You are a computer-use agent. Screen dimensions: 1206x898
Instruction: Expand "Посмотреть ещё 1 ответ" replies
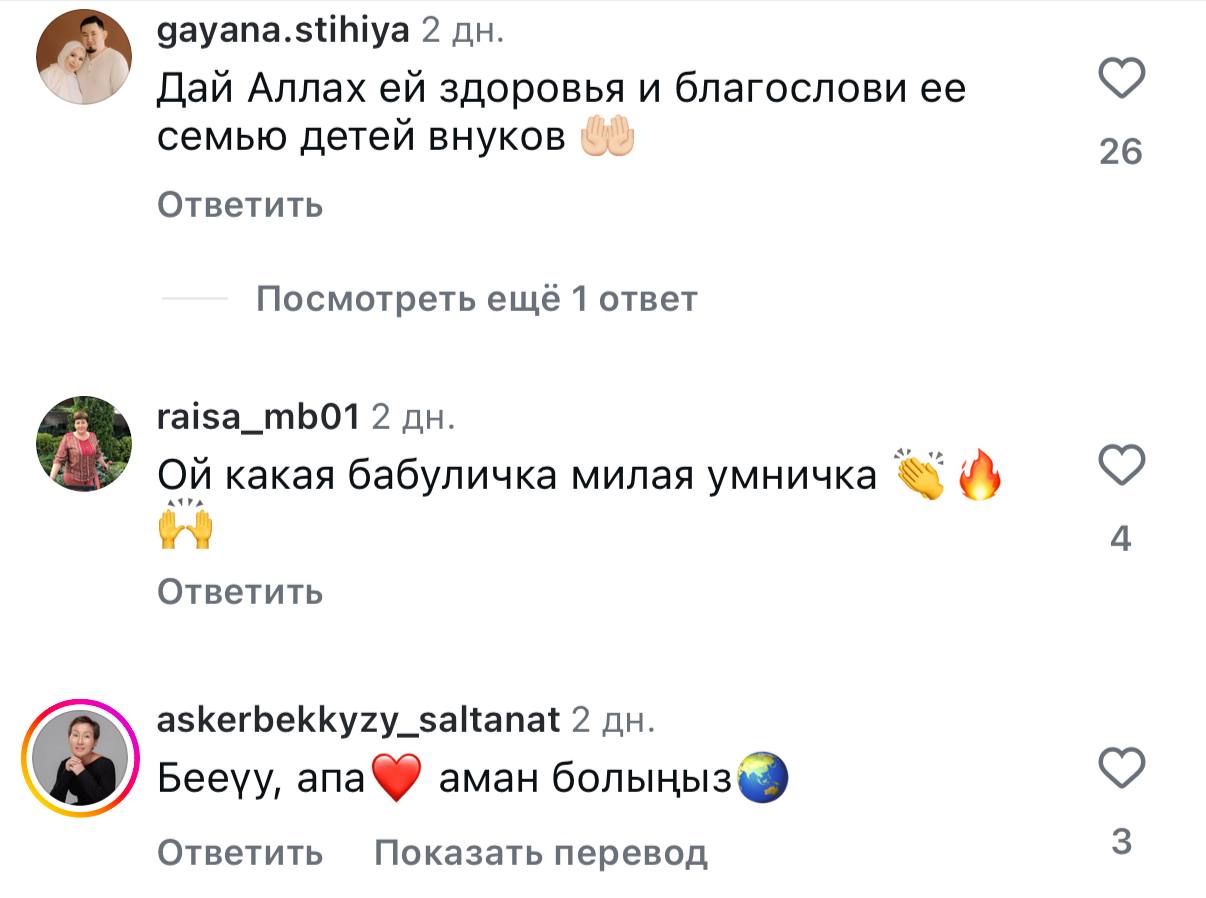[x=476, y=299]
